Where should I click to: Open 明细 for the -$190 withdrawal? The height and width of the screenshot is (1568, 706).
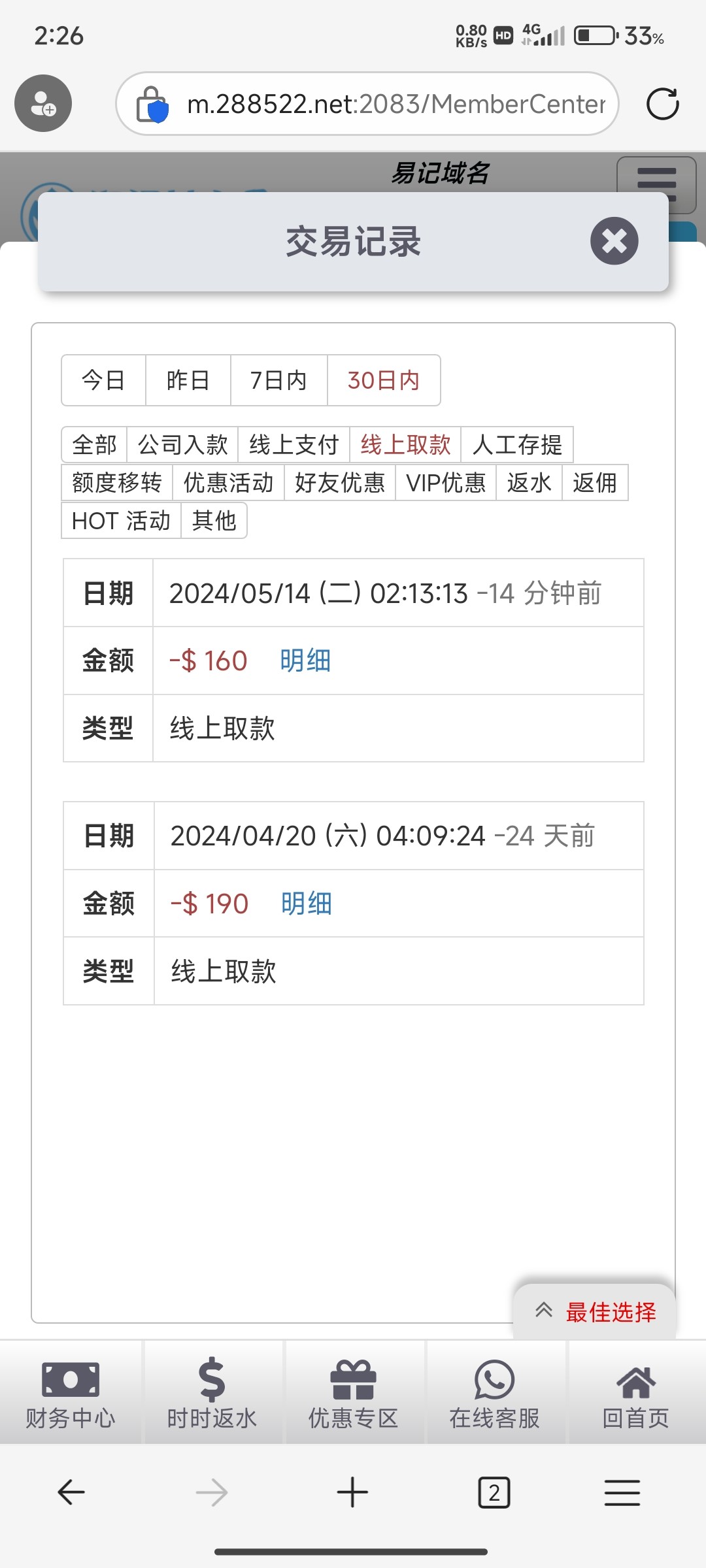point(307,904)
